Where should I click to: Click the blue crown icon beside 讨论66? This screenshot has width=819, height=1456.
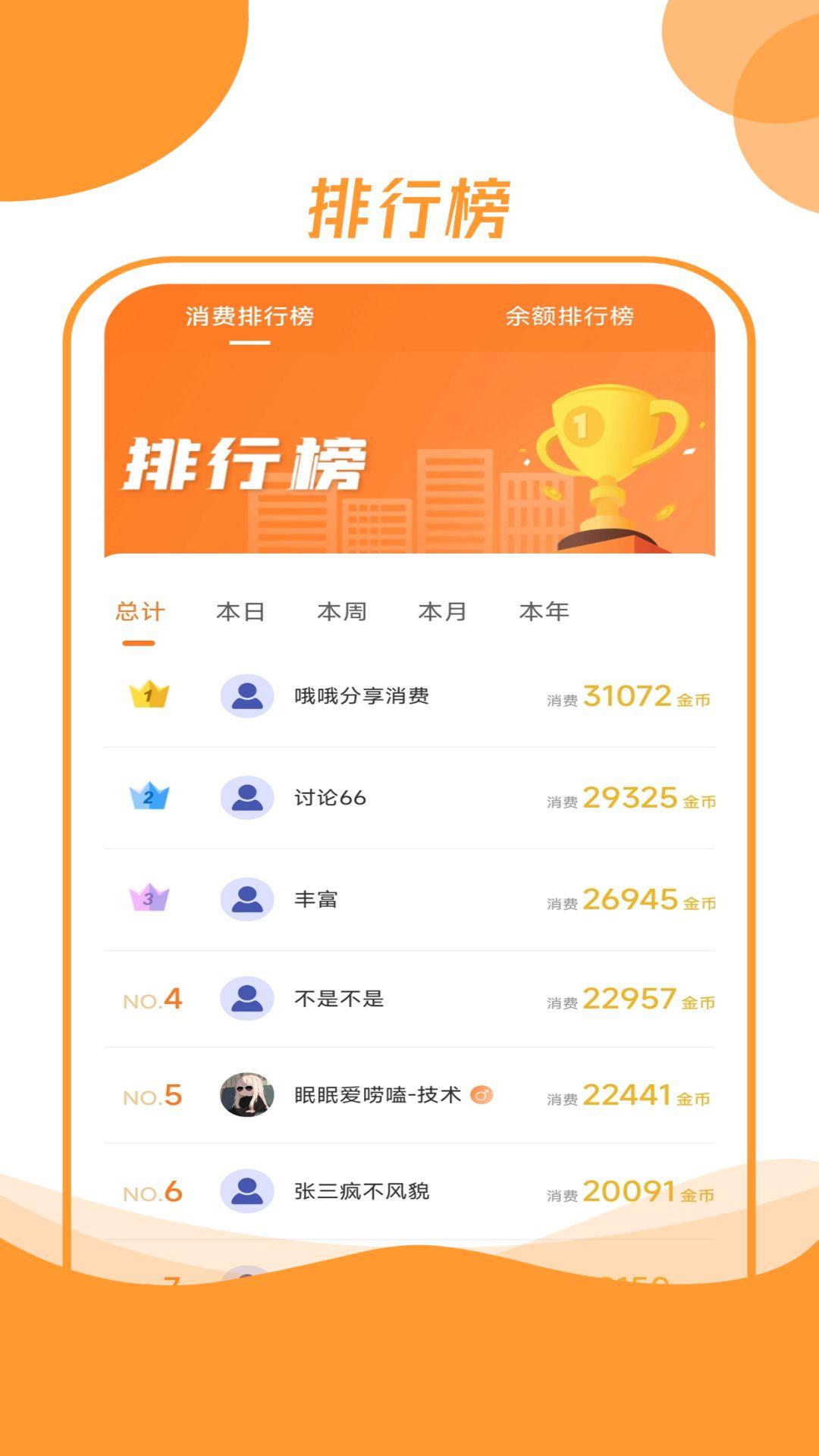pos(149,798)
